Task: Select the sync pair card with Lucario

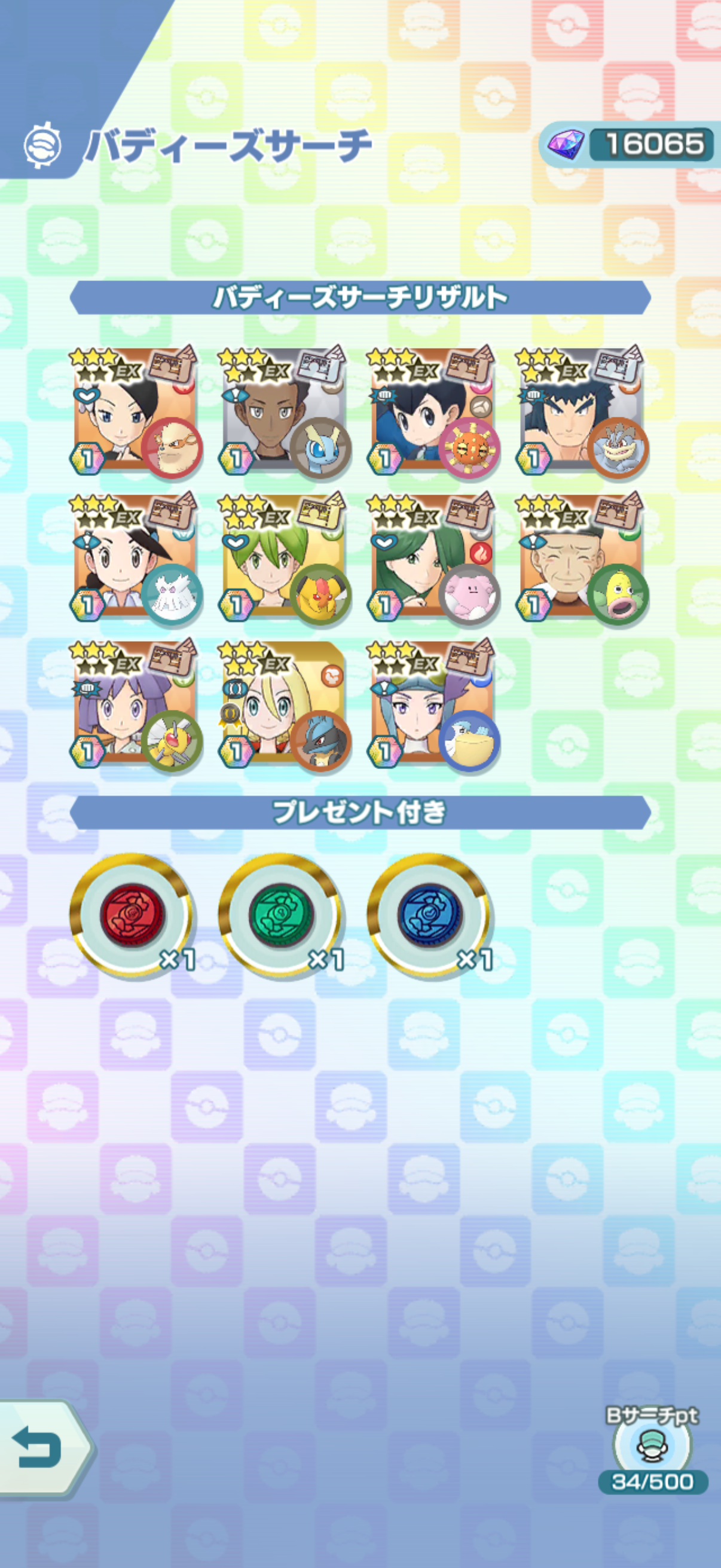Action: 284,705
